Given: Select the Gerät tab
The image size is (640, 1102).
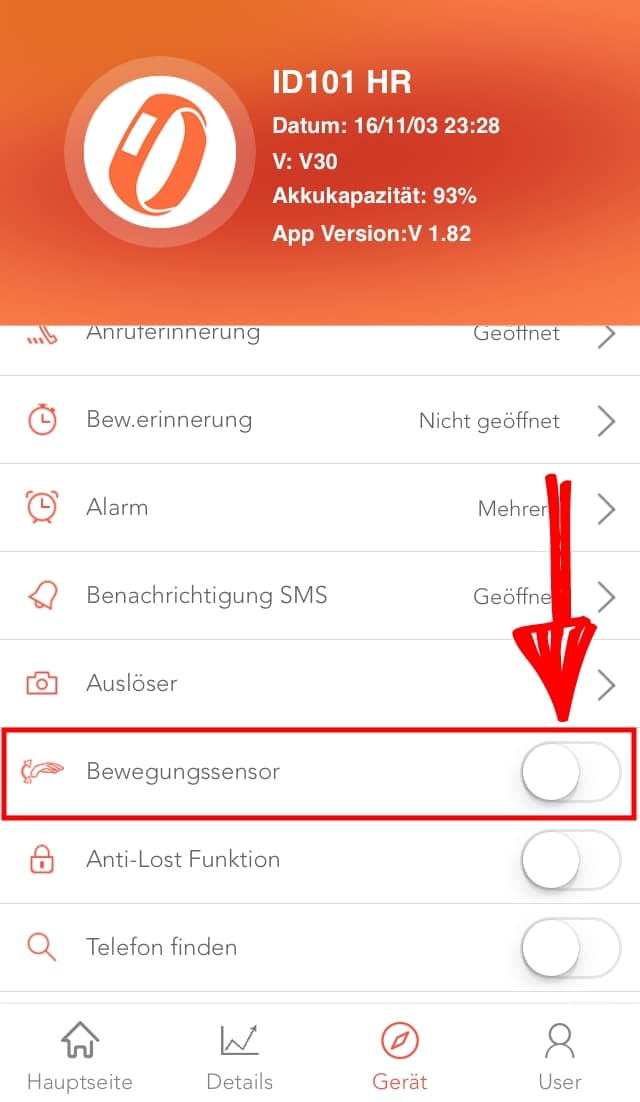Looking at the screenshot, I should [x=400, y=1055].
